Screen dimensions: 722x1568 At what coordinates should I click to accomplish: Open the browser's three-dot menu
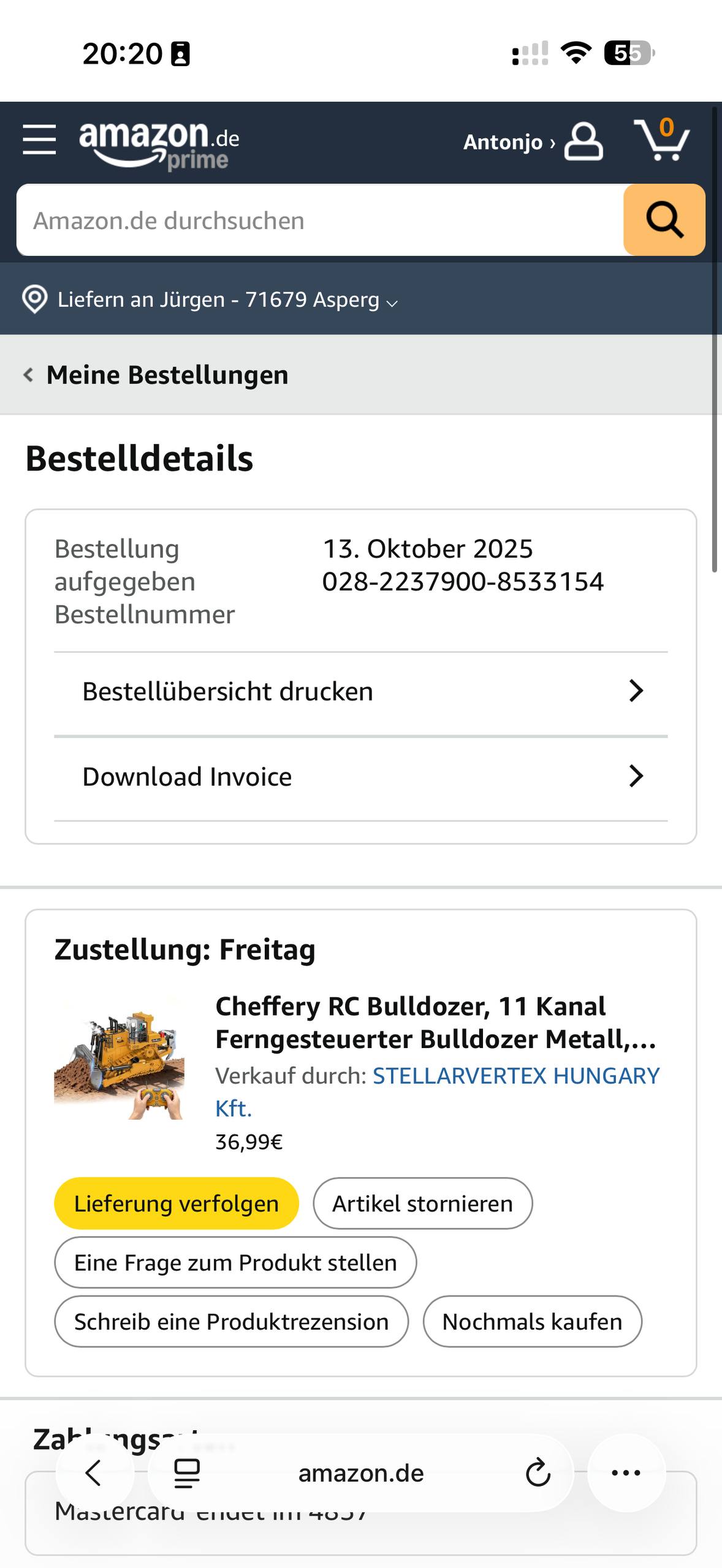point(626,1473)
